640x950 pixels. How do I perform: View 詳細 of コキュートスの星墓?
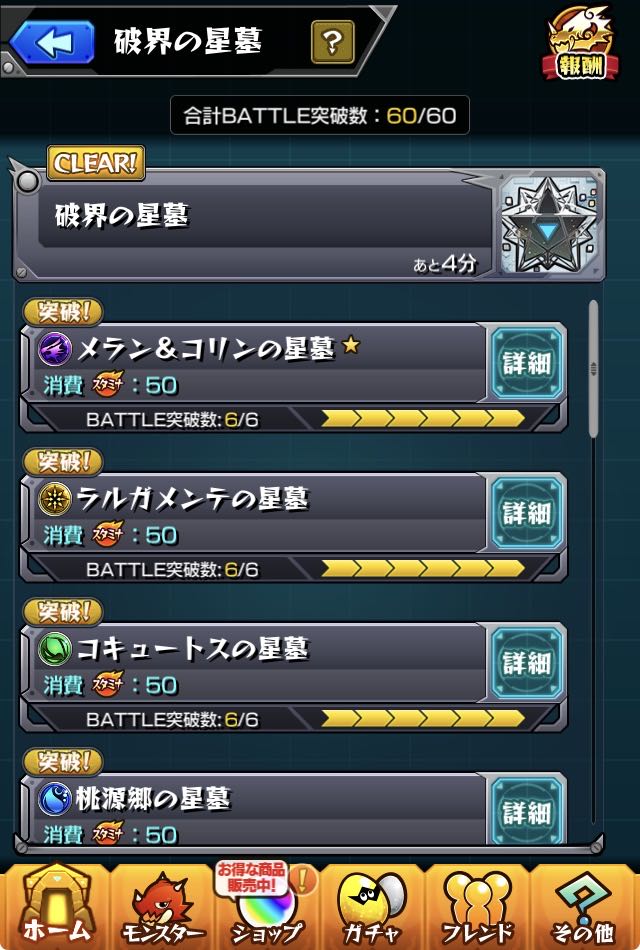coord(526,663)
